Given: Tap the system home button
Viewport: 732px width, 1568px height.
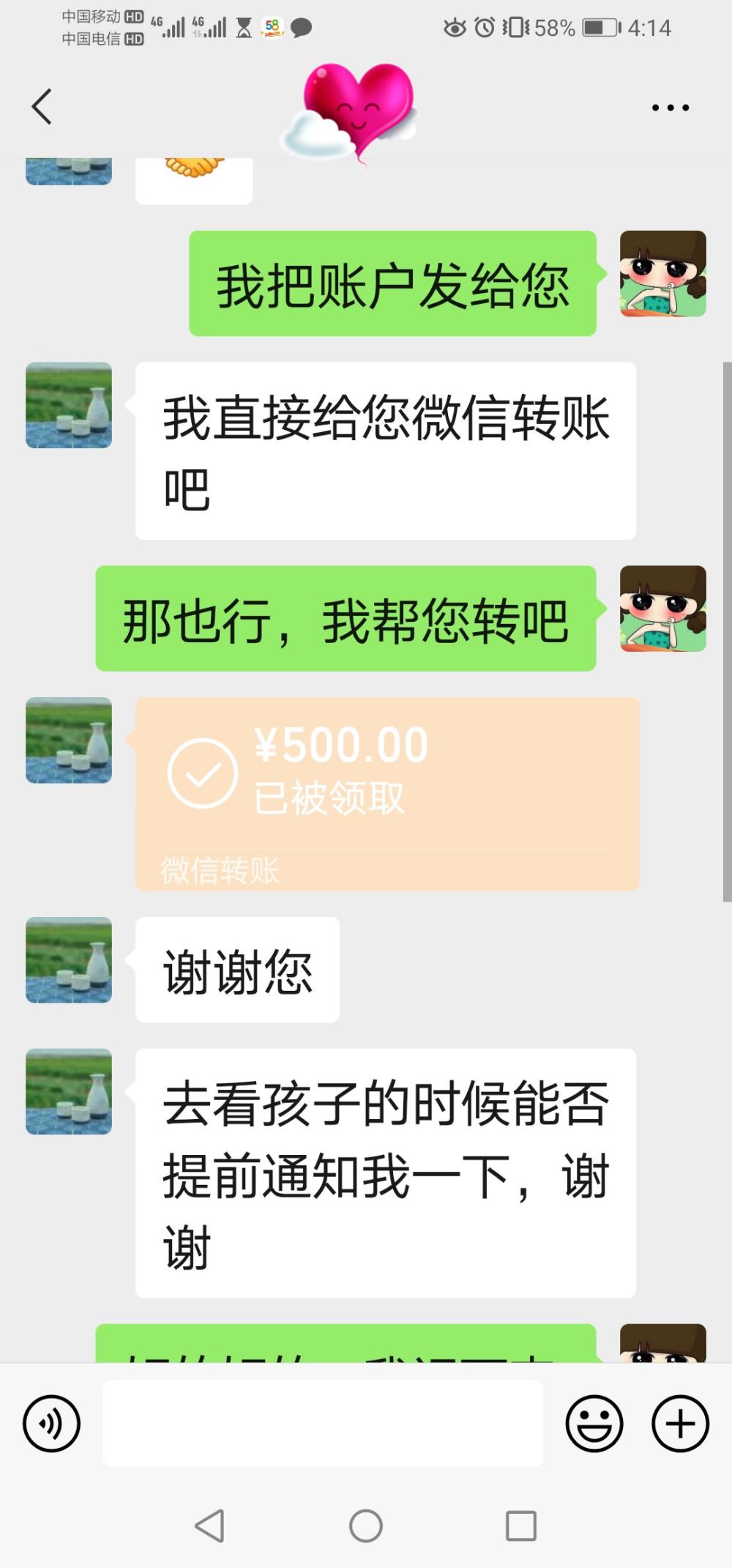Looking at the screenshot, I should 366,1526.
